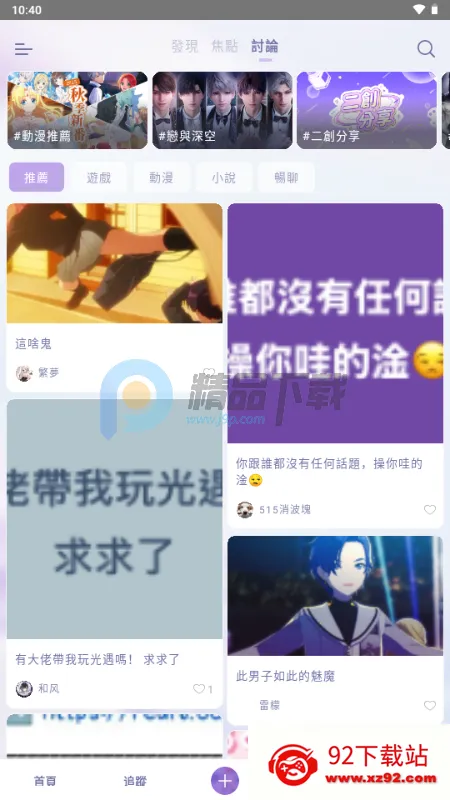Open the search magnifier
The image size is (450, 800).
426,49
